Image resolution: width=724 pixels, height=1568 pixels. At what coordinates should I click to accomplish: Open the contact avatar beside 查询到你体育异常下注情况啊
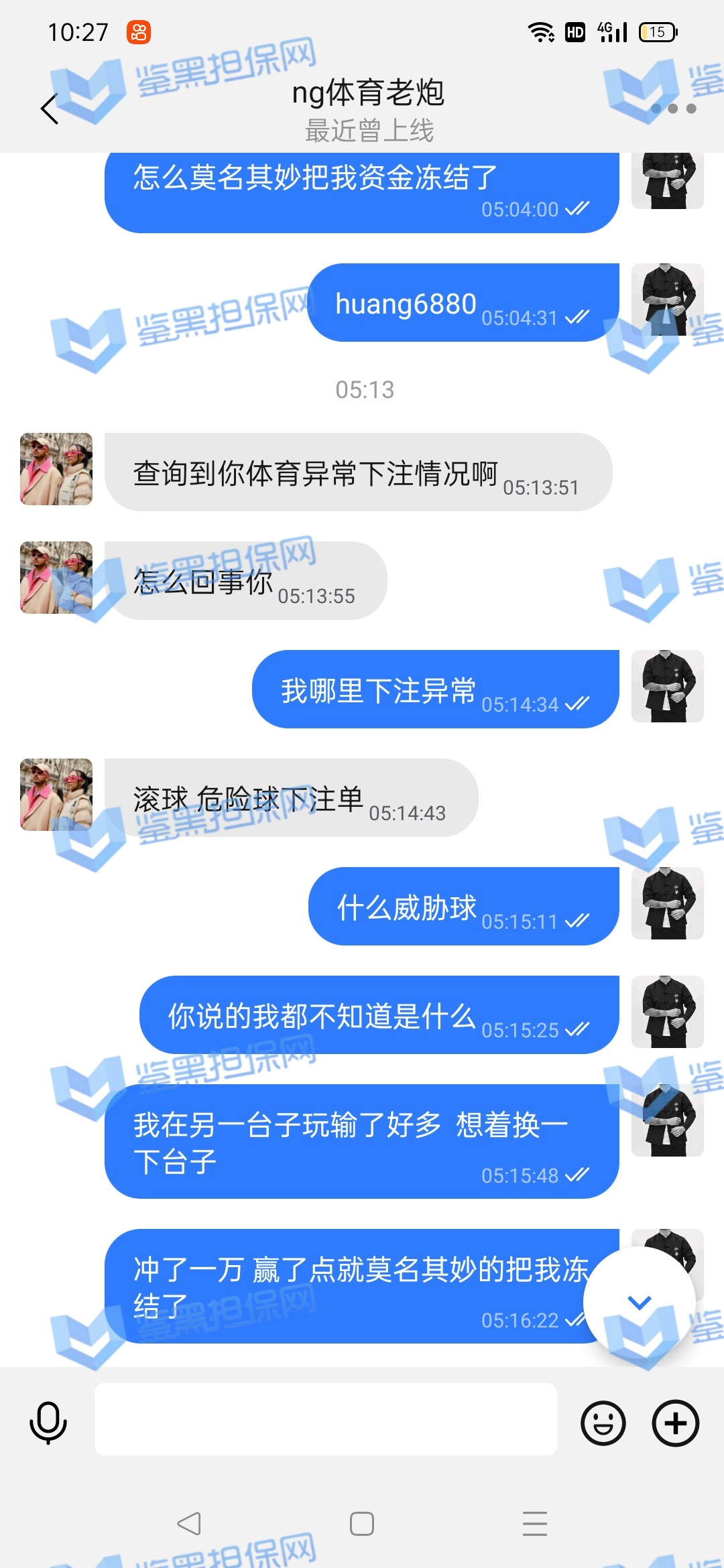pos(56,469)
